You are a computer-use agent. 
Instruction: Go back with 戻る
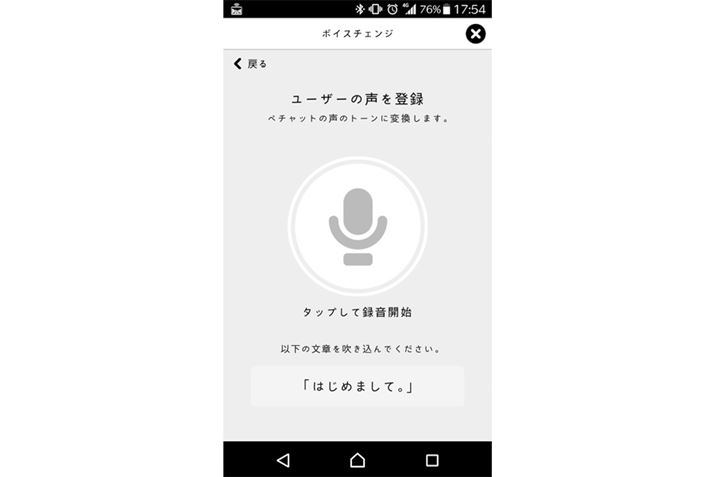click(250, 64)
